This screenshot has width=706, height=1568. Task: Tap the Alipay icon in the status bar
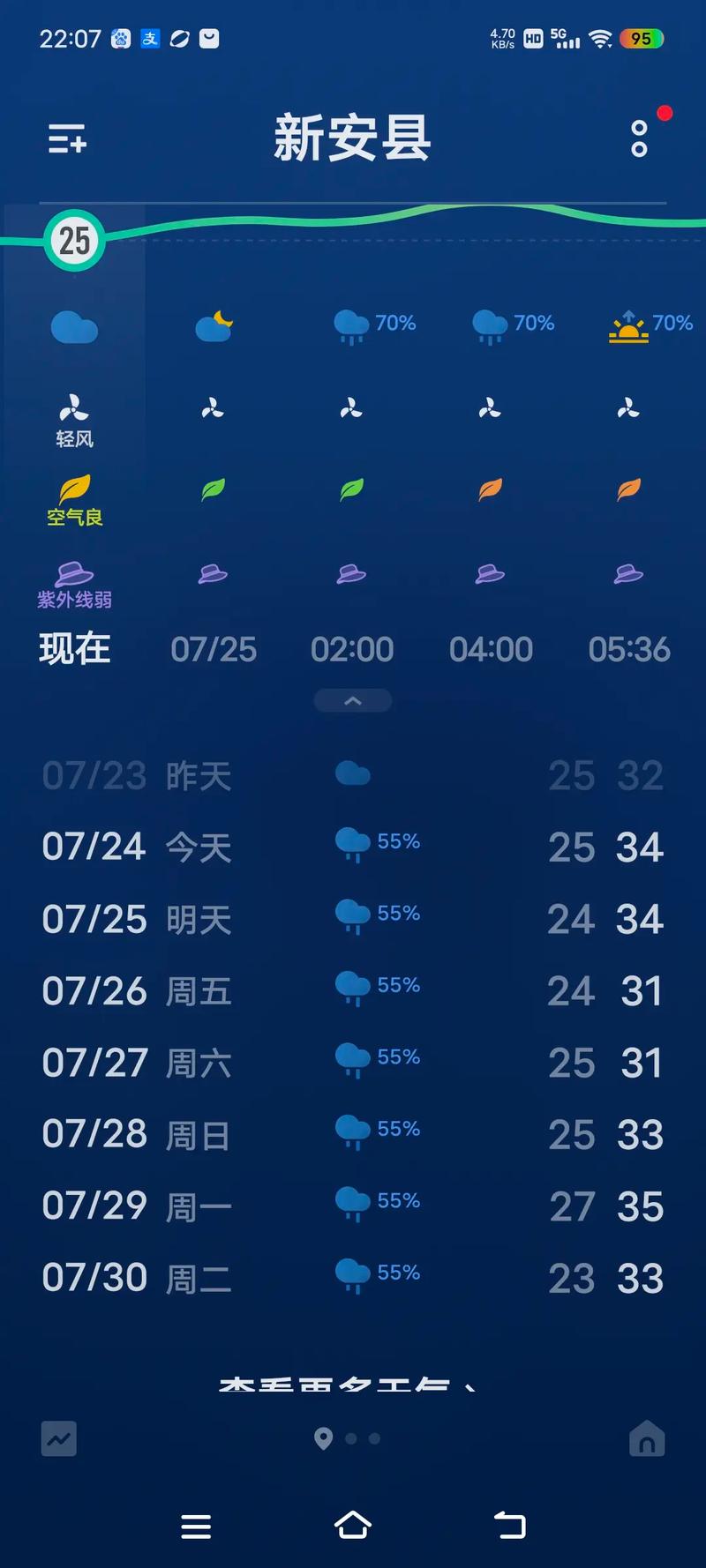150,37
